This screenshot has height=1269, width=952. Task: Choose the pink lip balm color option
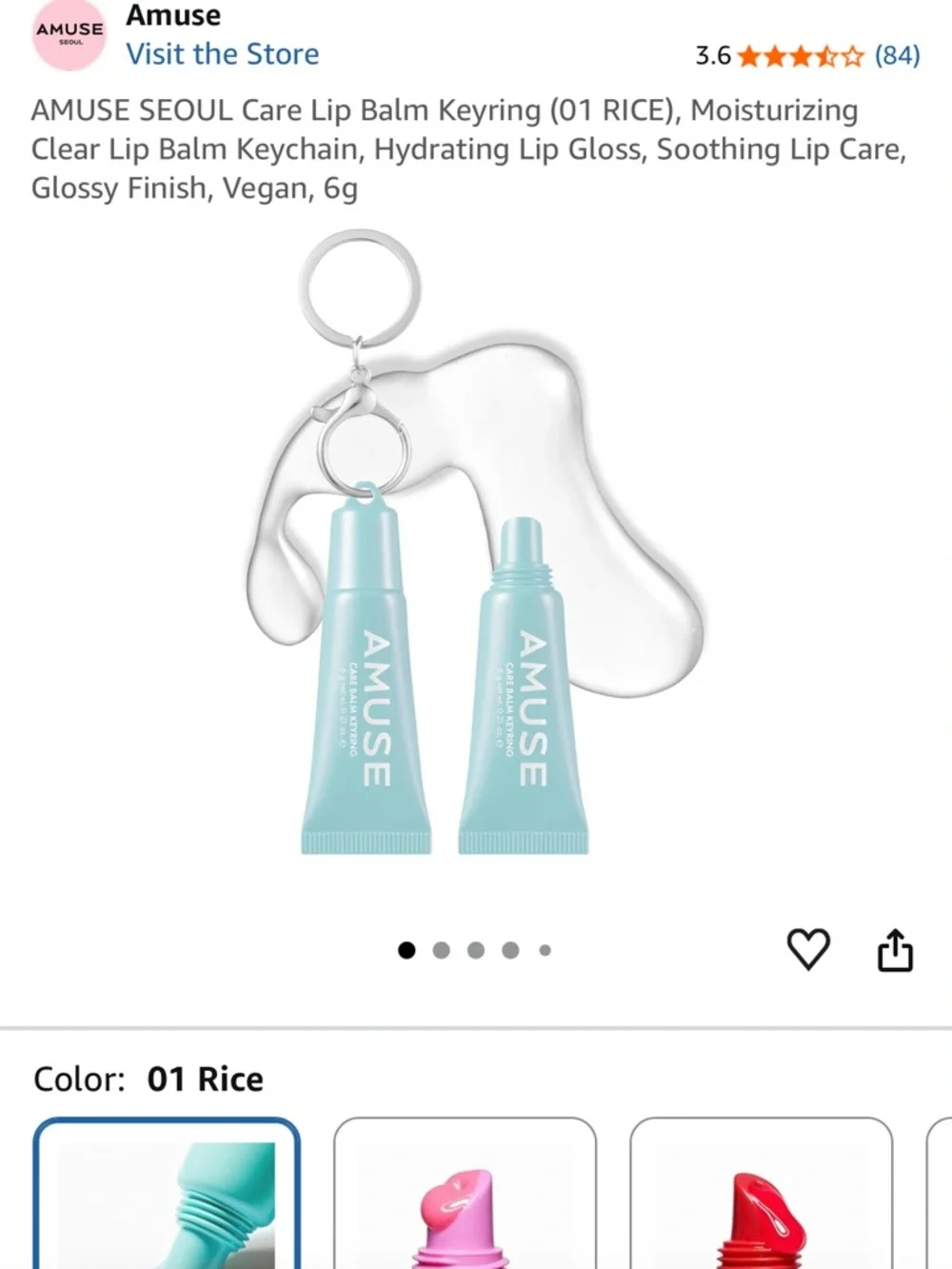pos(466,1195)
